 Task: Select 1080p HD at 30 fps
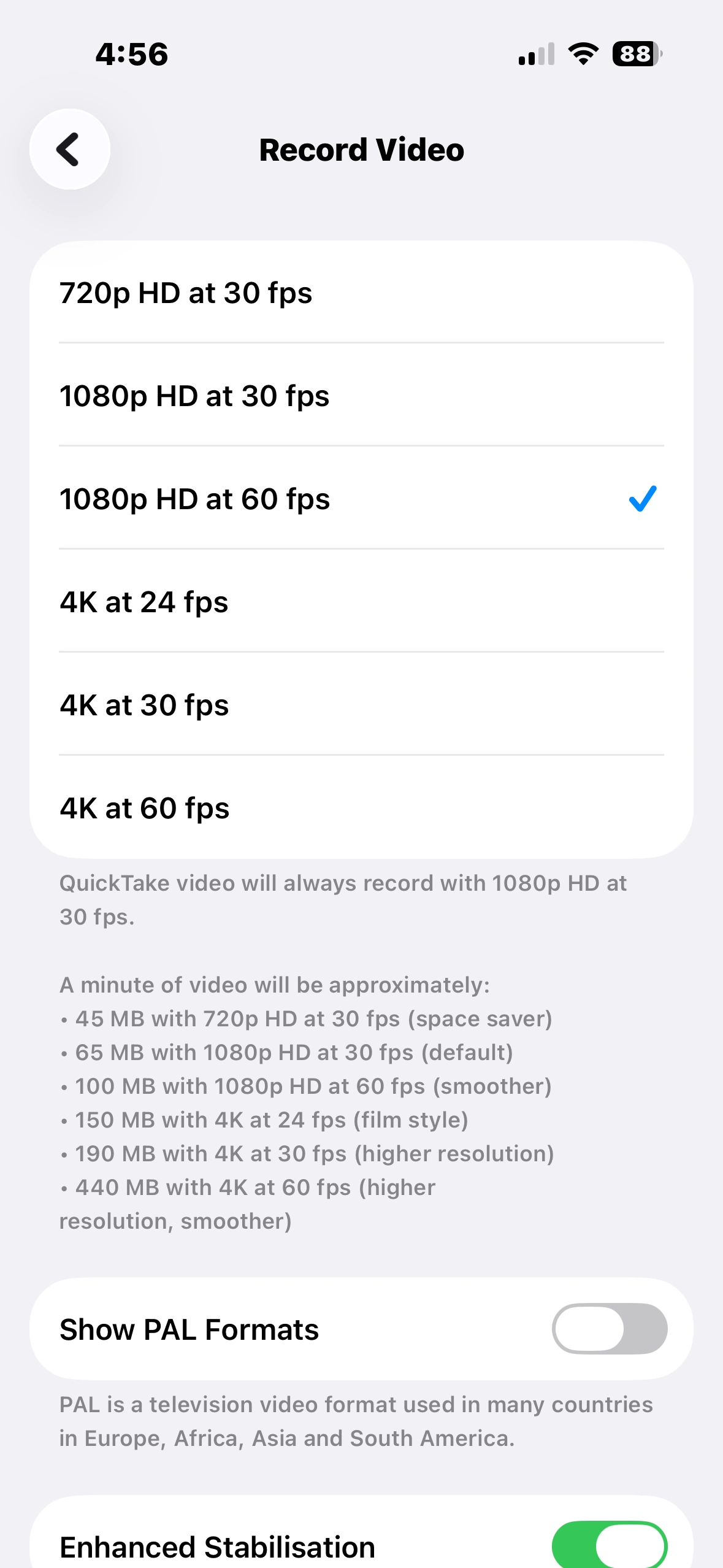tap(195, 396)
